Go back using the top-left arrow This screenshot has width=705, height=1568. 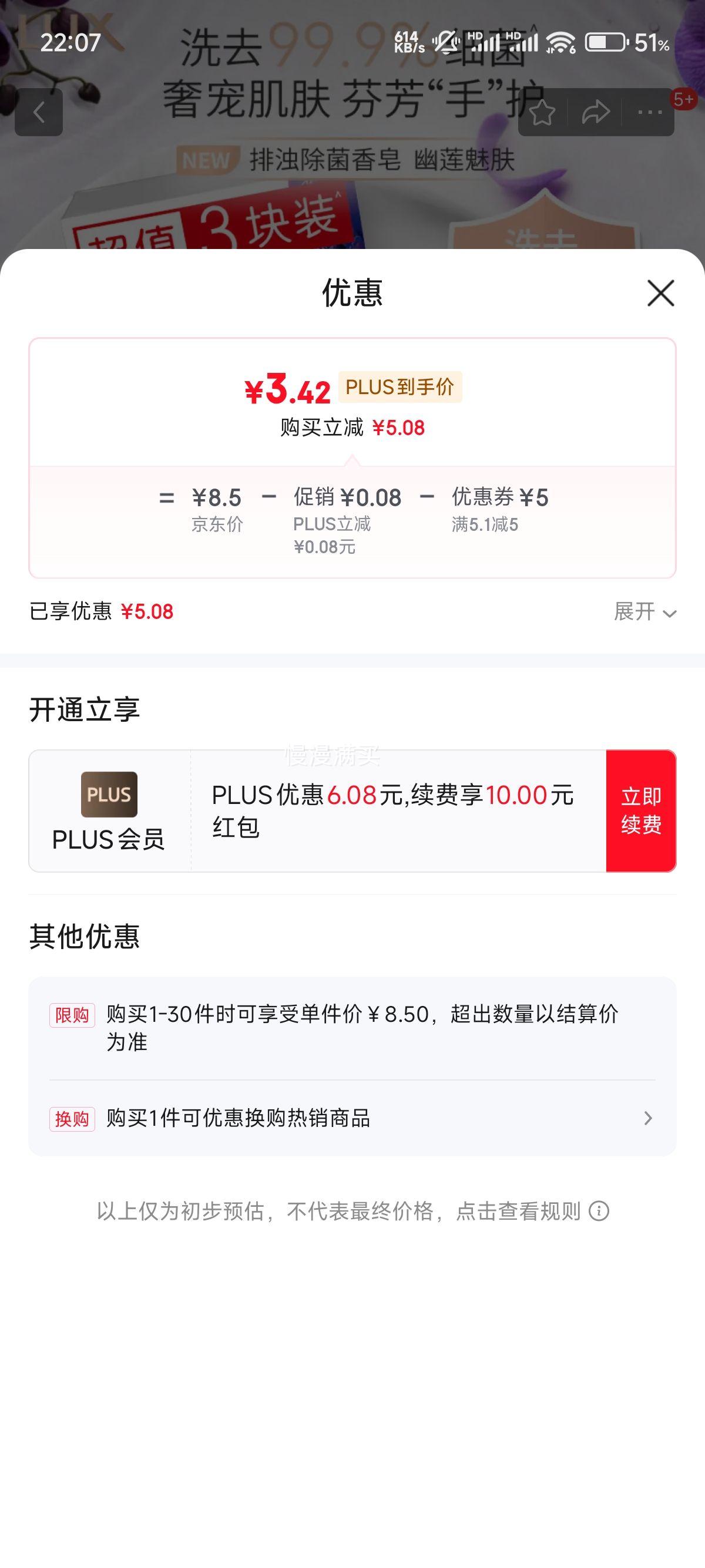(39, 113)
